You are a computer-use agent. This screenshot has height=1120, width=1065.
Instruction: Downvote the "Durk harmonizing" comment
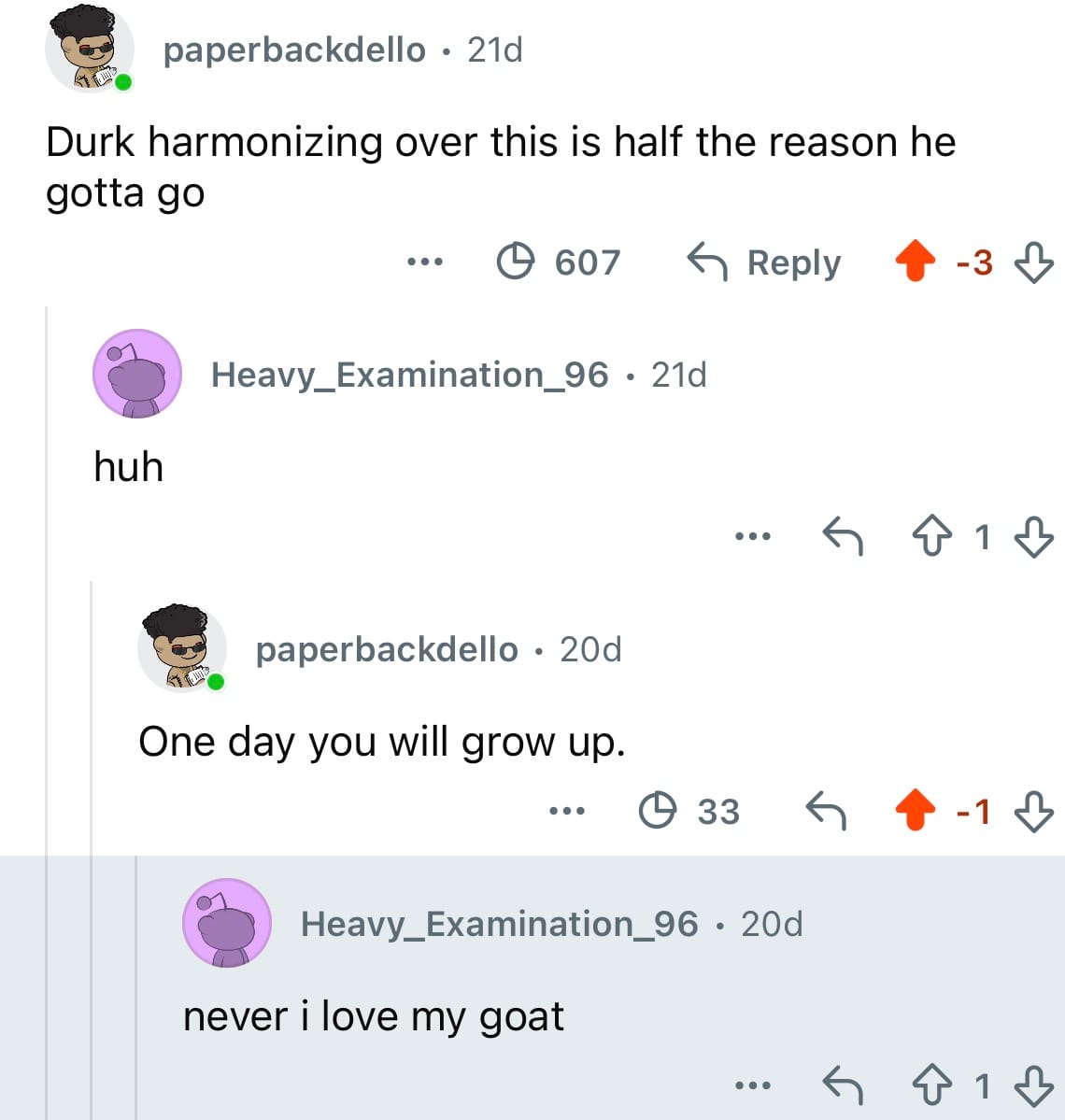pyautogui.click(x=1033, y=262)
